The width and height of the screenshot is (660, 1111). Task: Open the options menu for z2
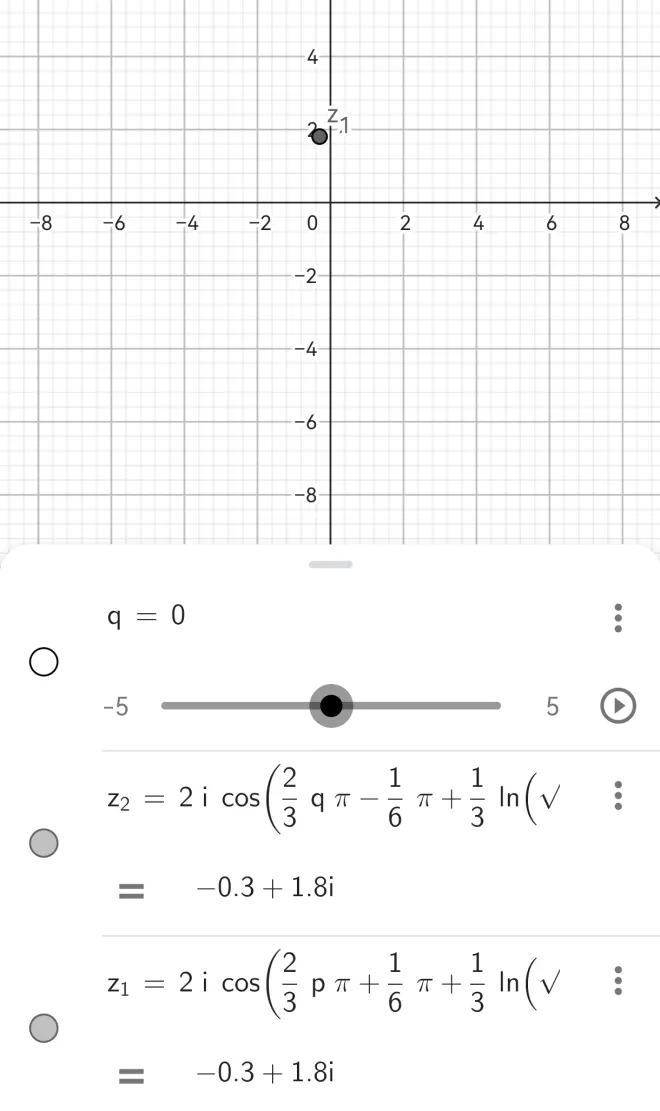(618, 795)
